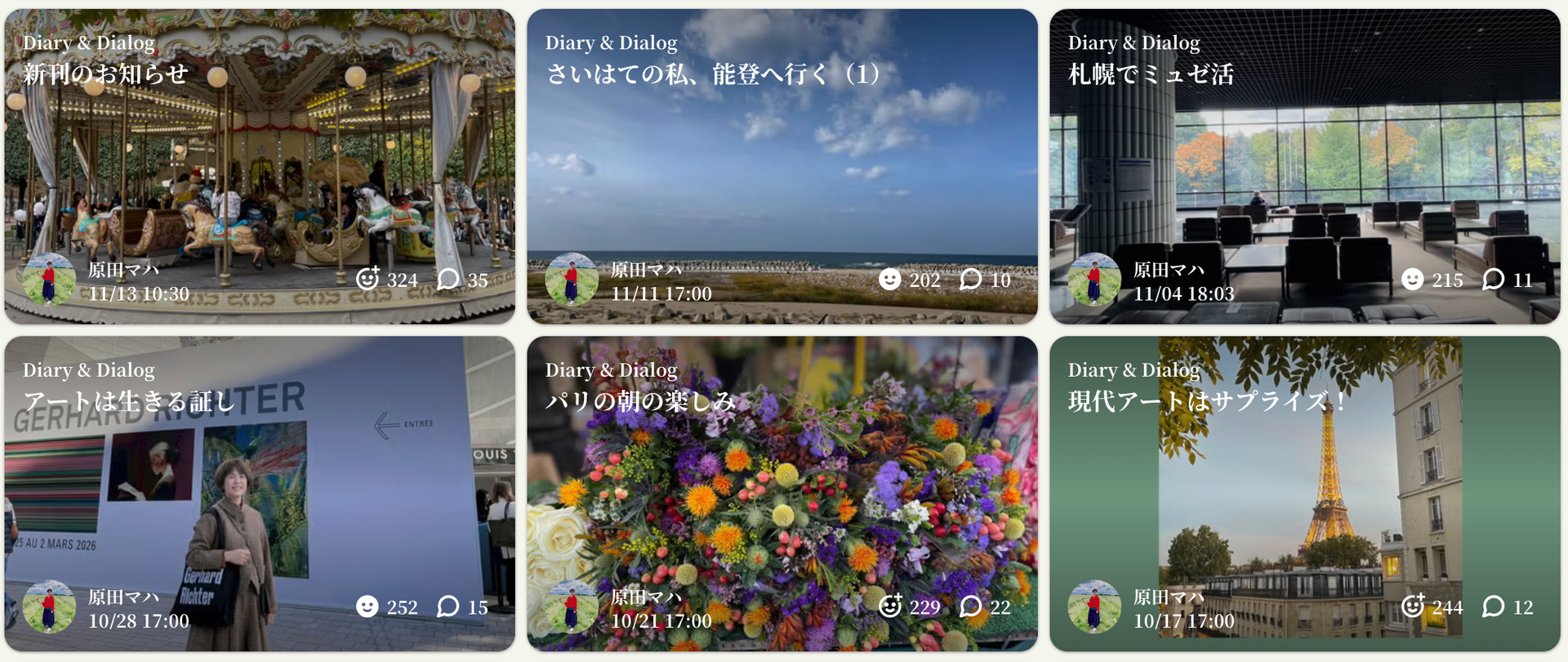
Task: Add a reaction to 現代アートはサプライズ！
Action: click(1413, 606)
